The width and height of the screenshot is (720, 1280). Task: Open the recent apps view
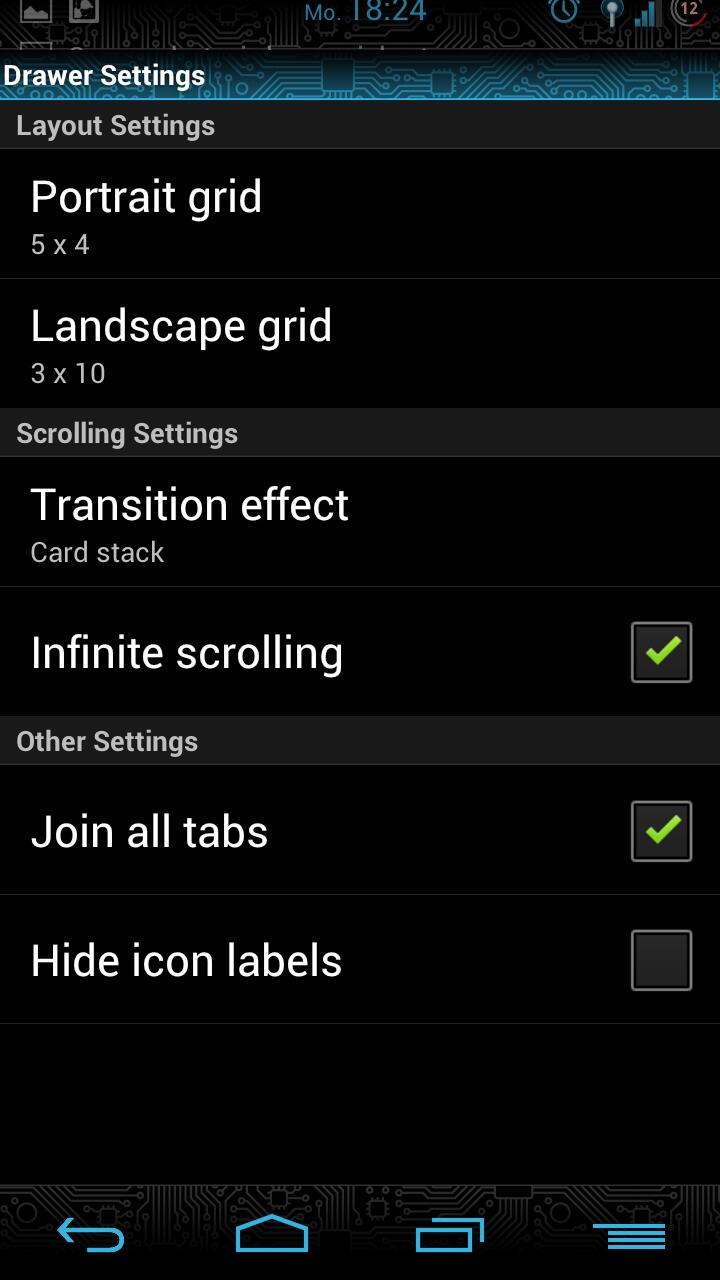point(449,1235)
